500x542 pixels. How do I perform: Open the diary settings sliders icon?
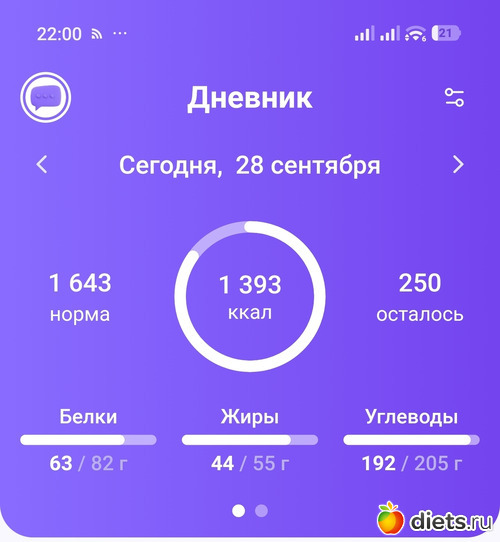[454, 97]
